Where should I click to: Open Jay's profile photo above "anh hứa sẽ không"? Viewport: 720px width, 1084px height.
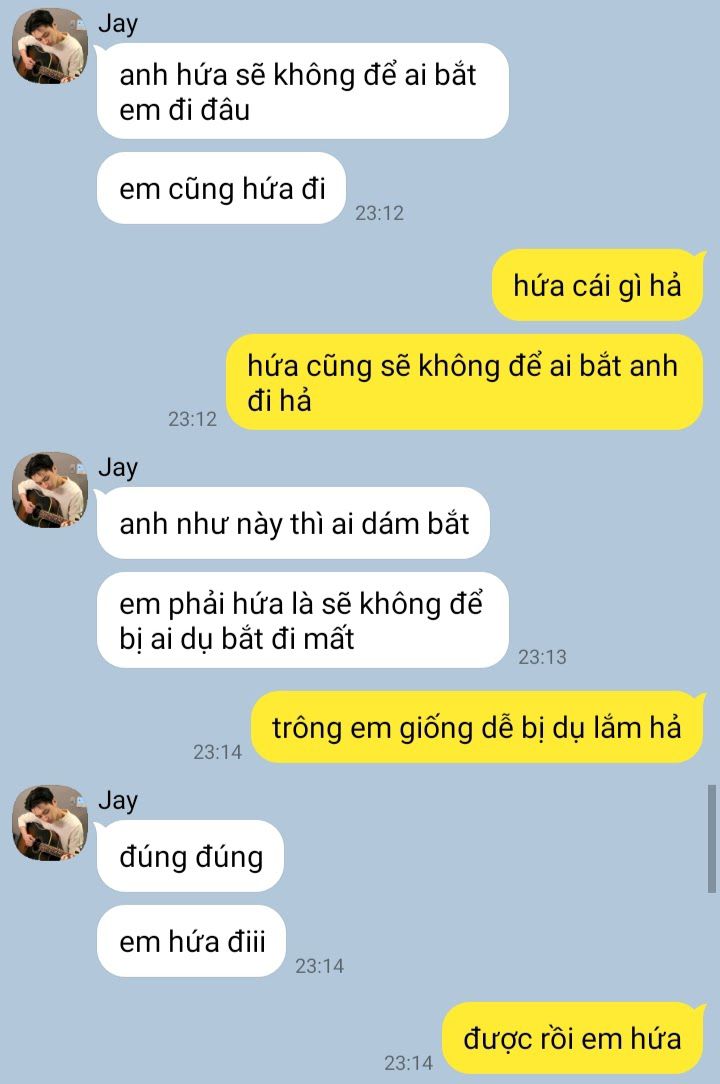coord(50,46)
